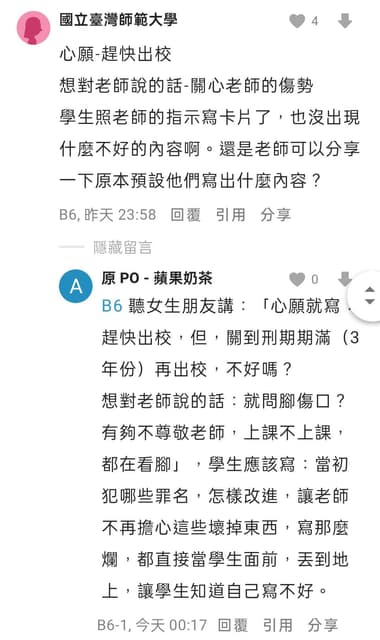Open the pink avatar of 國立臺灣師範大學 commenter
380x640 pixels.
[x=33, y=28]
